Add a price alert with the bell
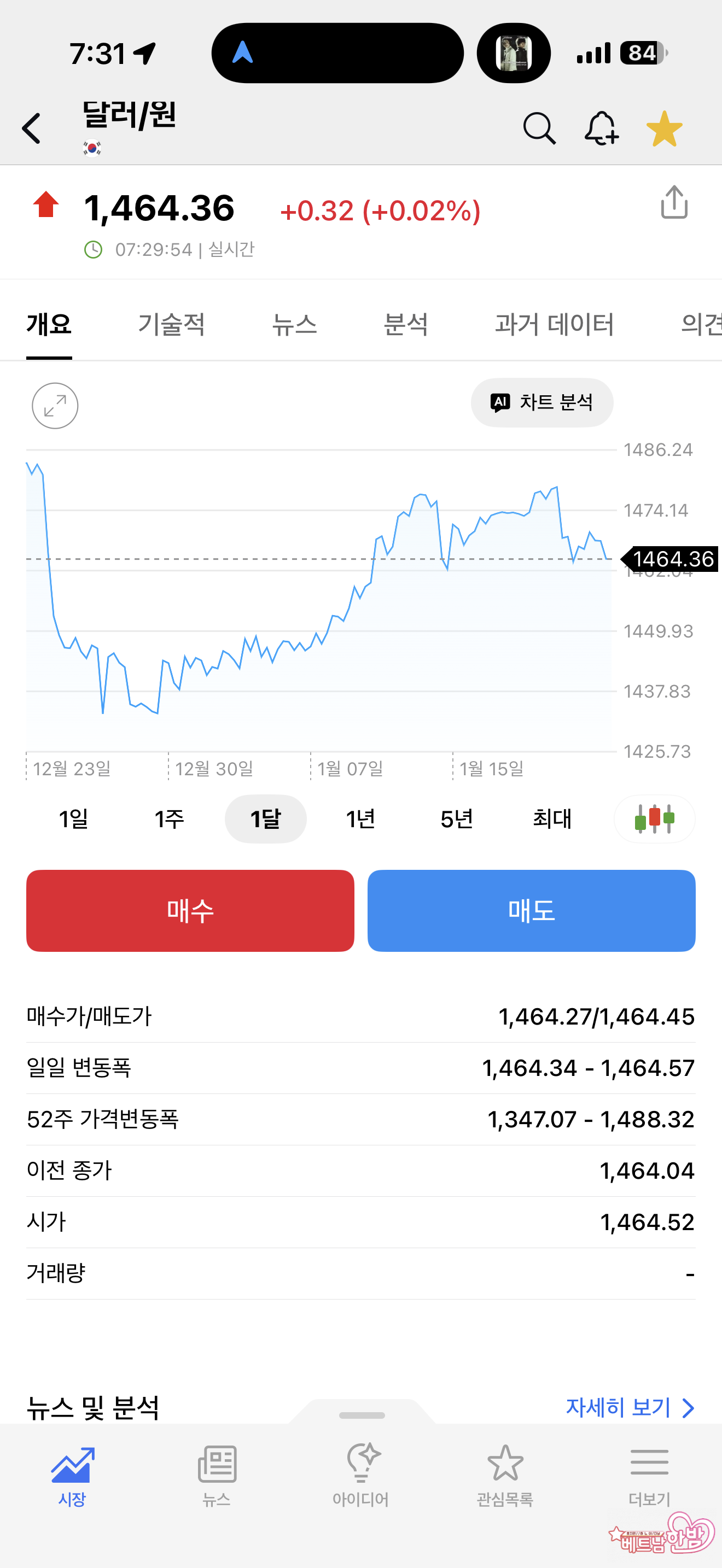 (602, 128)
